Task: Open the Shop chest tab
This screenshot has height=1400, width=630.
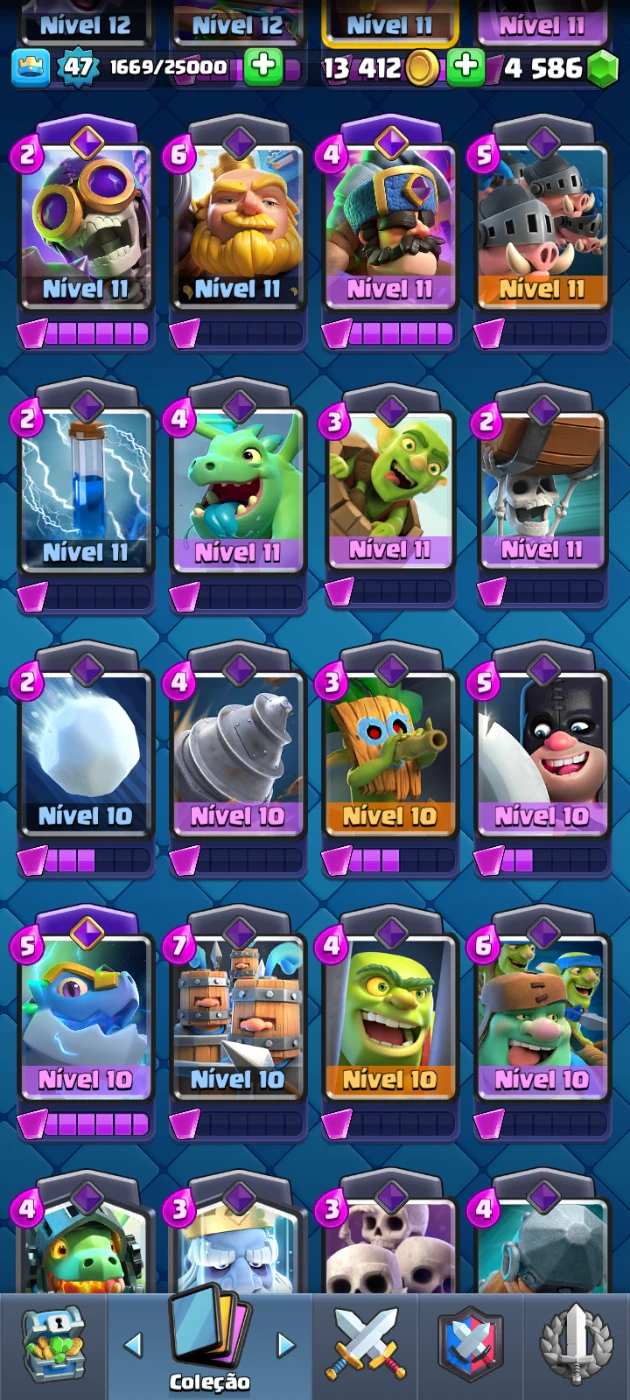Action: [x=53, y=1345]
